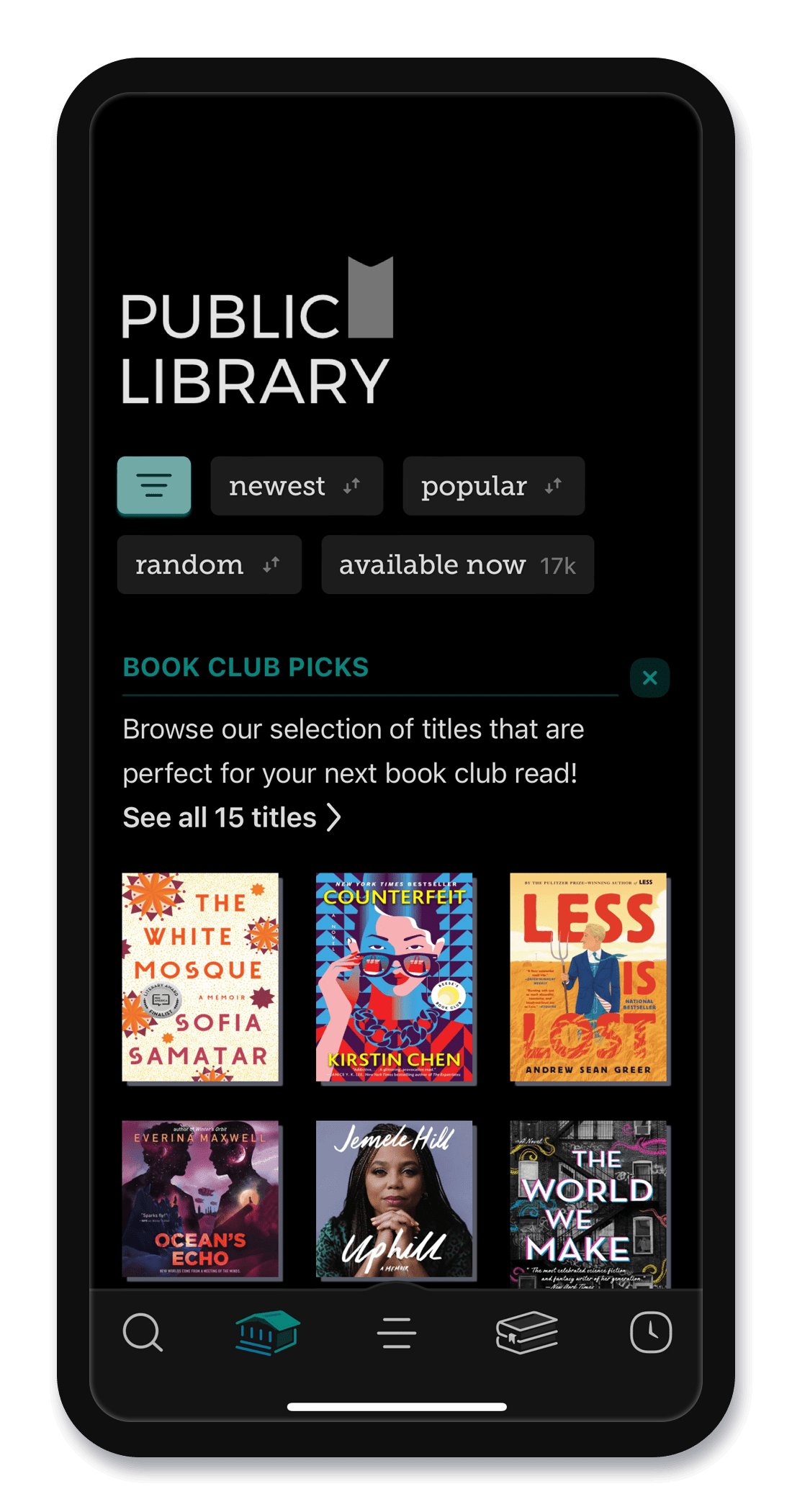Shuffle titles with the random chip
This screenshot has height=1512, width=792.
209,564
